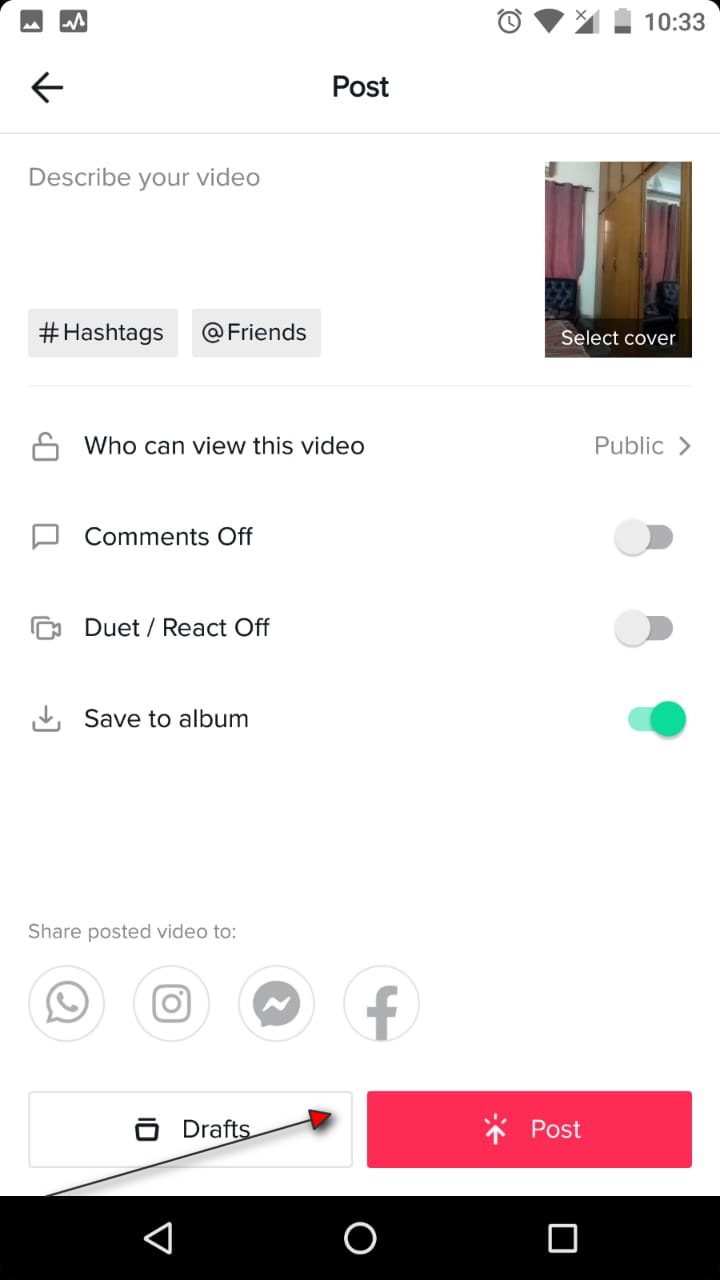720x1280 pixels.
Task: Open Who can view this video
Action: pyautogui.click(x=360, y=446)
